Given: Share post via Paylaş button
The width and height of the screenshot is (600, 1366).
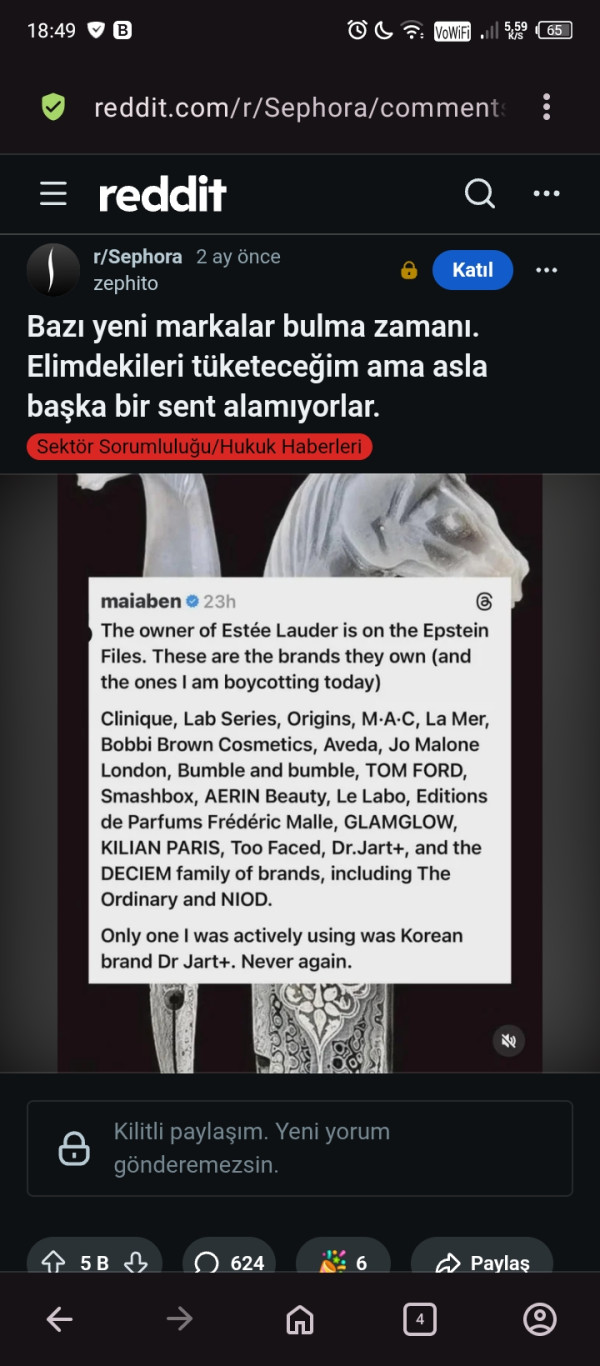Looking at the screenshot, I should pyautogui.click(x=483, y=1263).
